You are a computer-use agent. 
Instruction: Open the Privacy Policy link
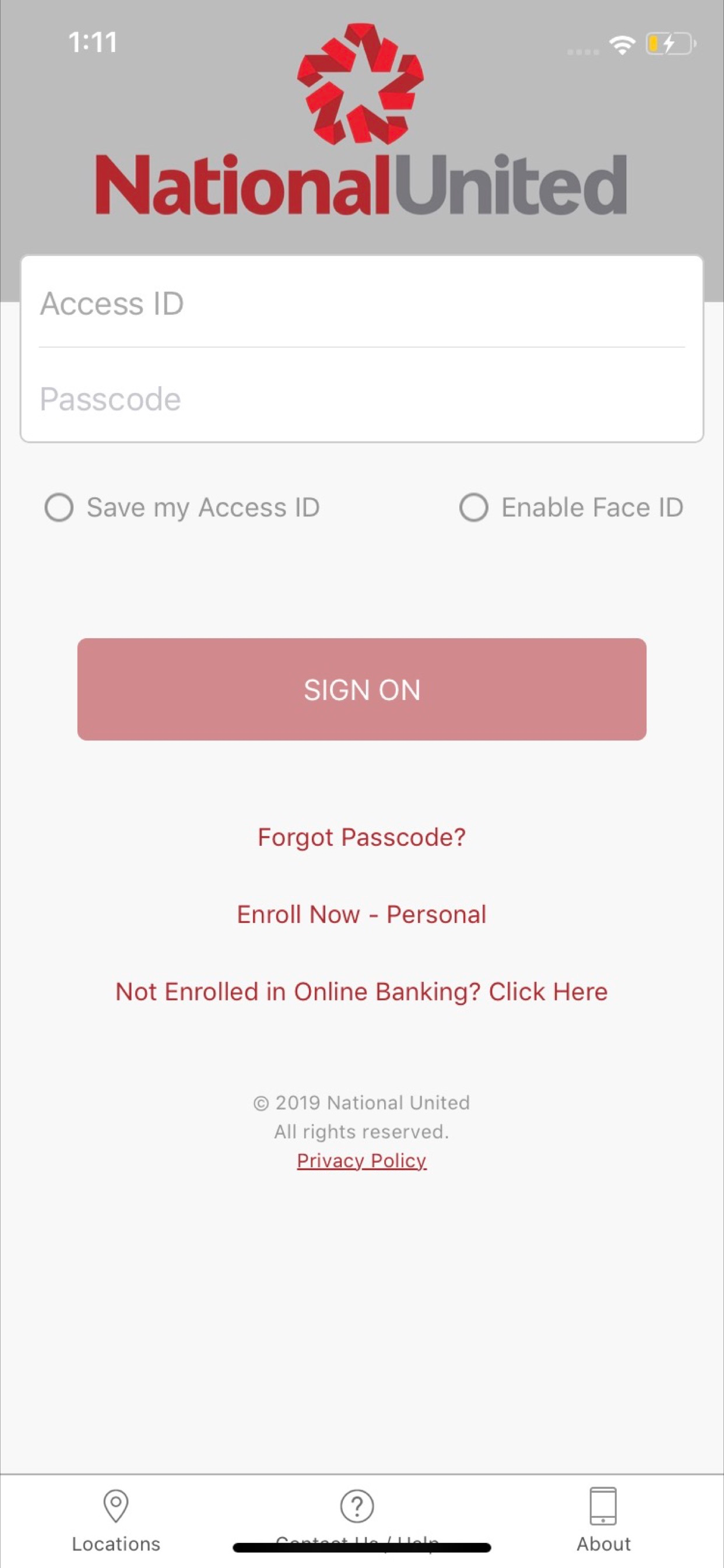click(x=361, y=1160)
